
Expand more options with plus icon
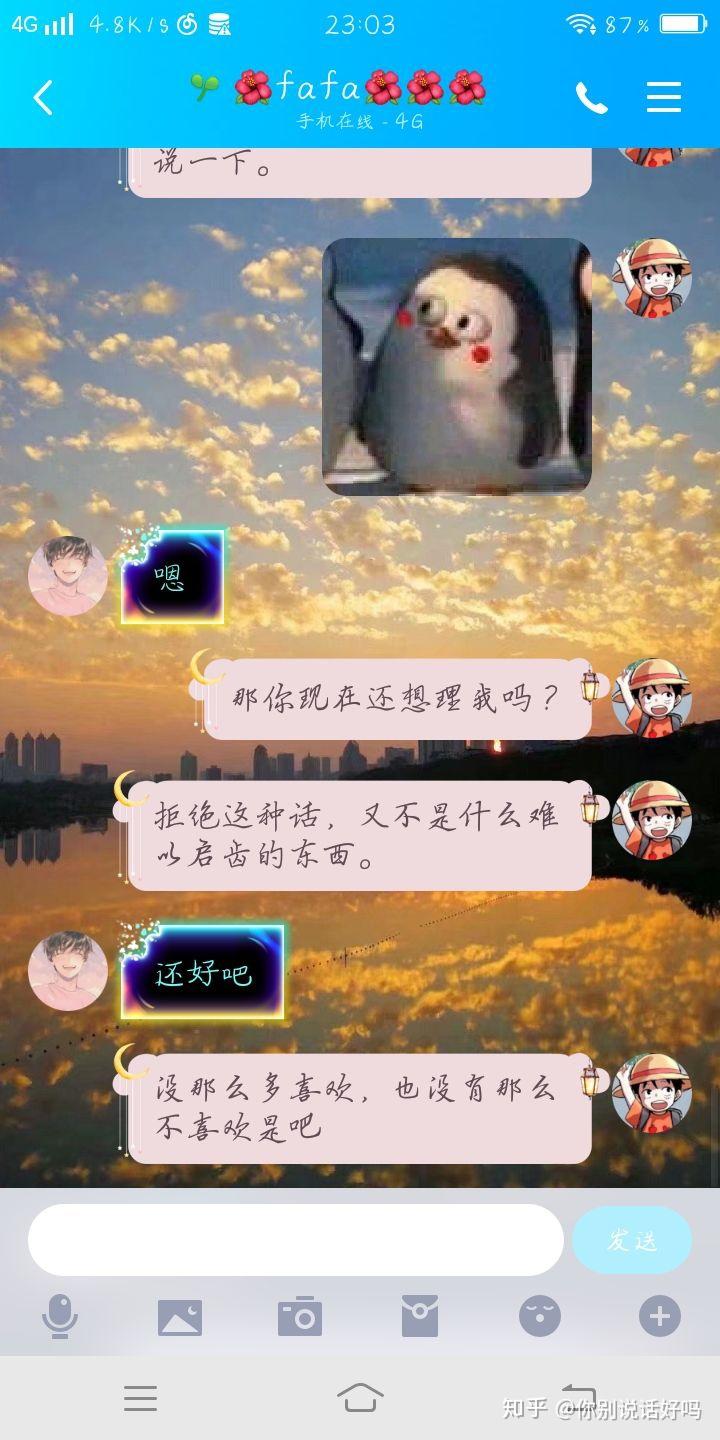660,1317
